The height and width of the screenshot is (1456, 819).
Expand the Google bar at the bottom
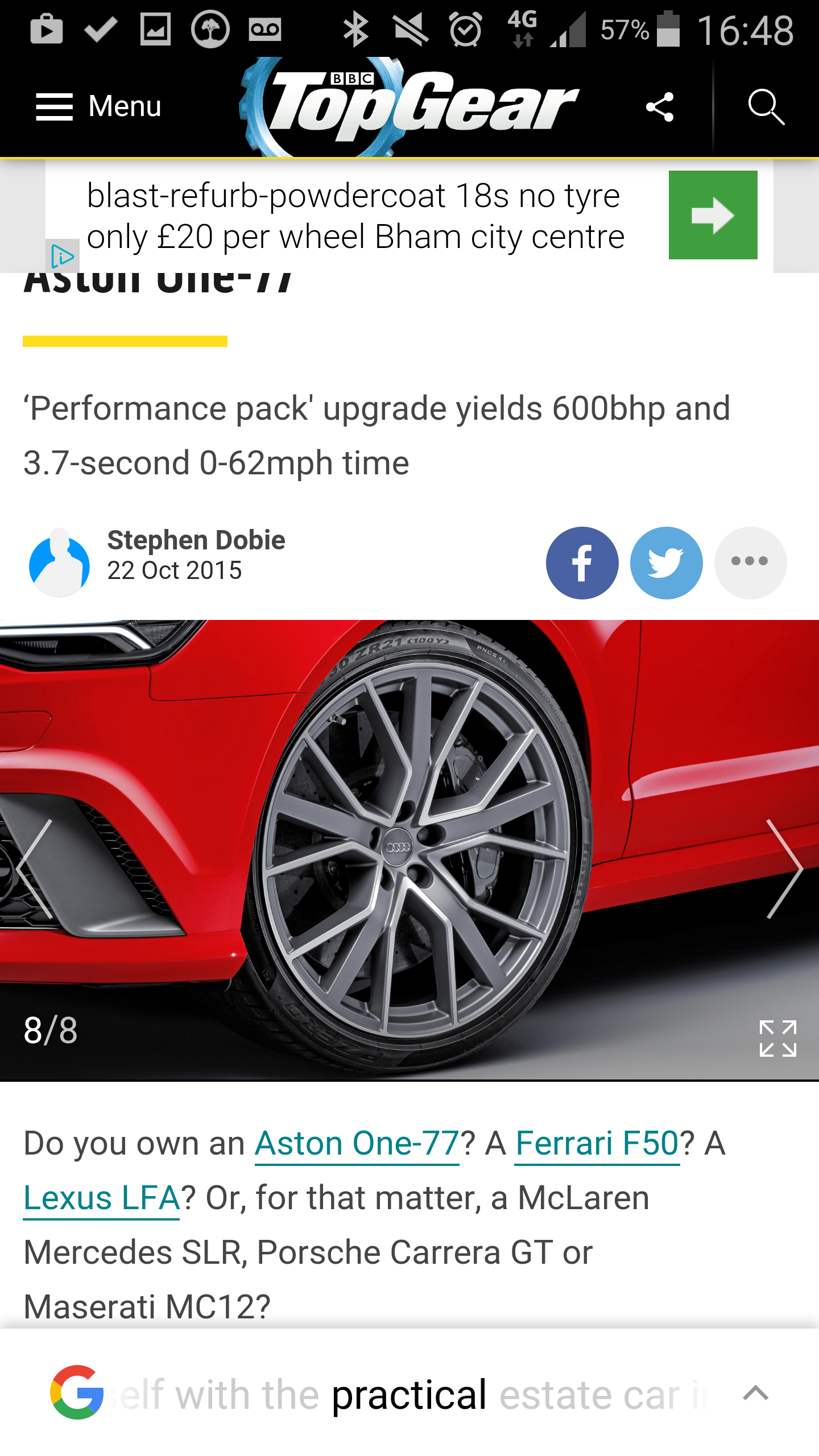755,1393
